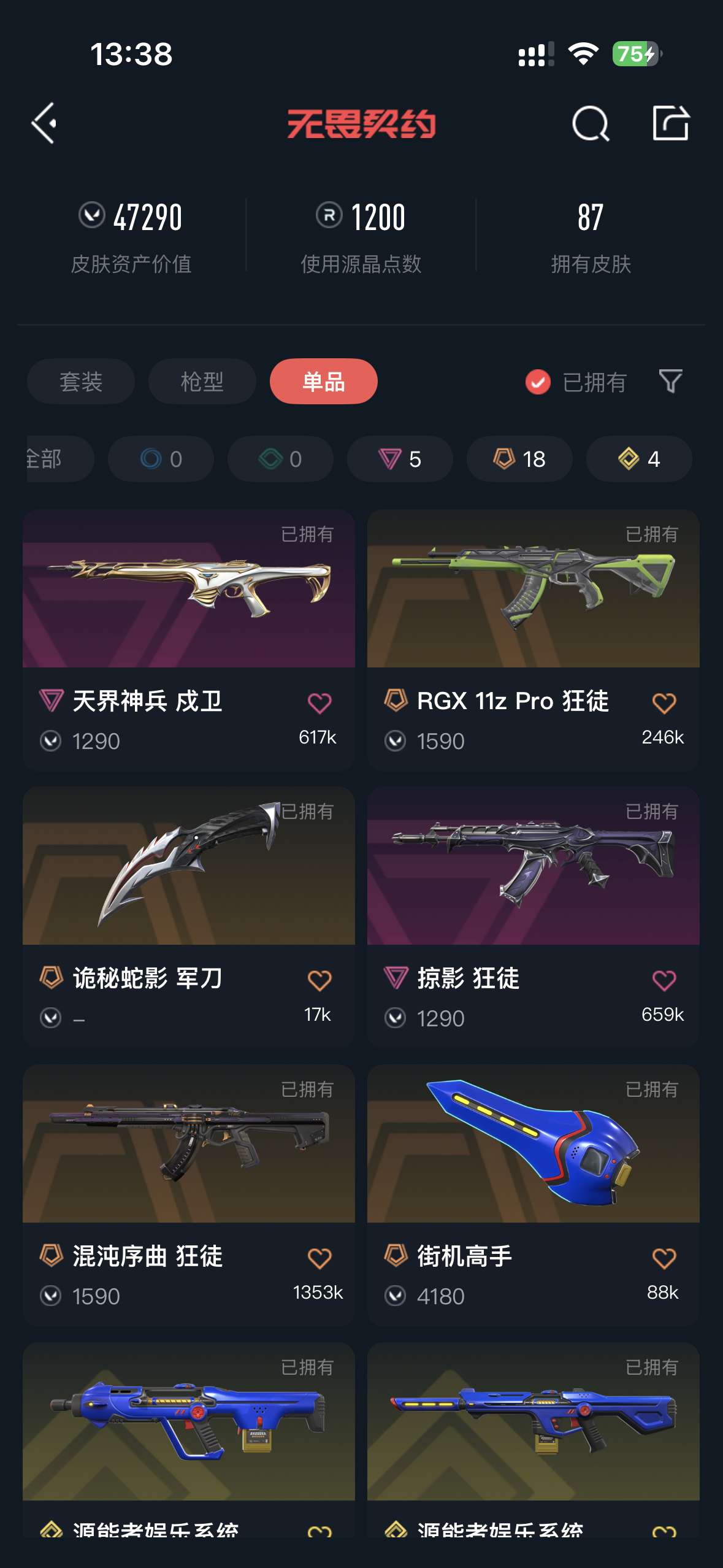Switch to the 套装 tab

click(x=81, y=382)
